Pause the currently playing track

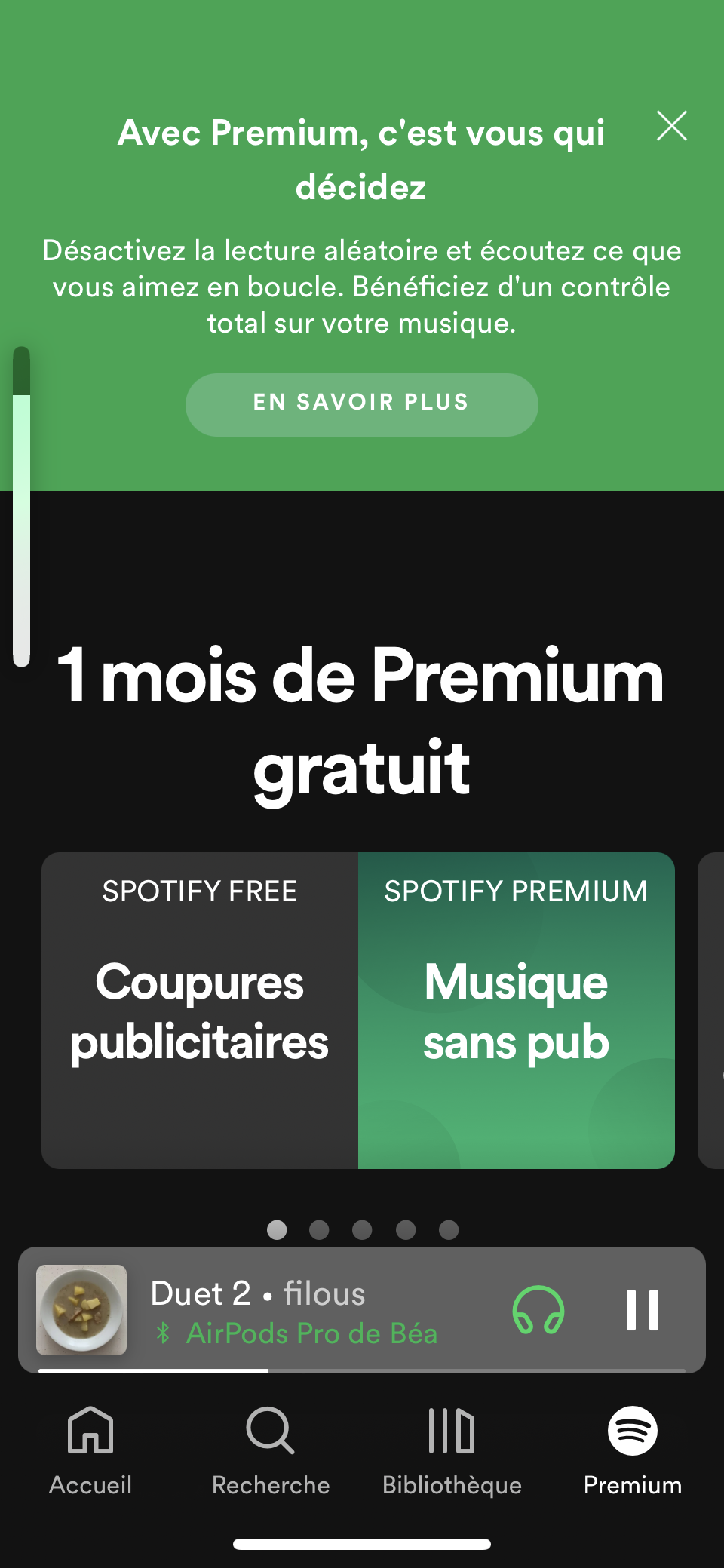point(643,1310)
